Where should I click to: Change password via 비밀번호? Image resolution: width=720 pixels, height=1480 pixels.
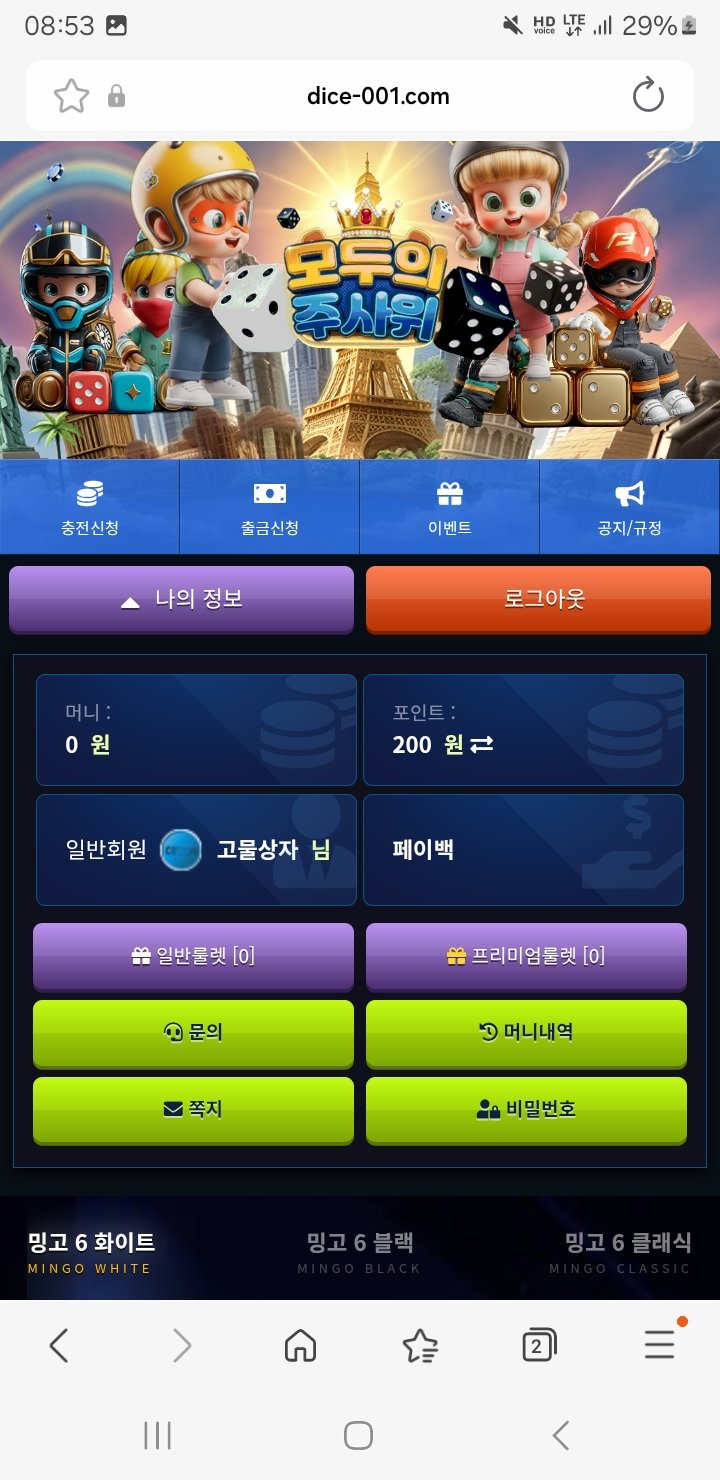526,1109
